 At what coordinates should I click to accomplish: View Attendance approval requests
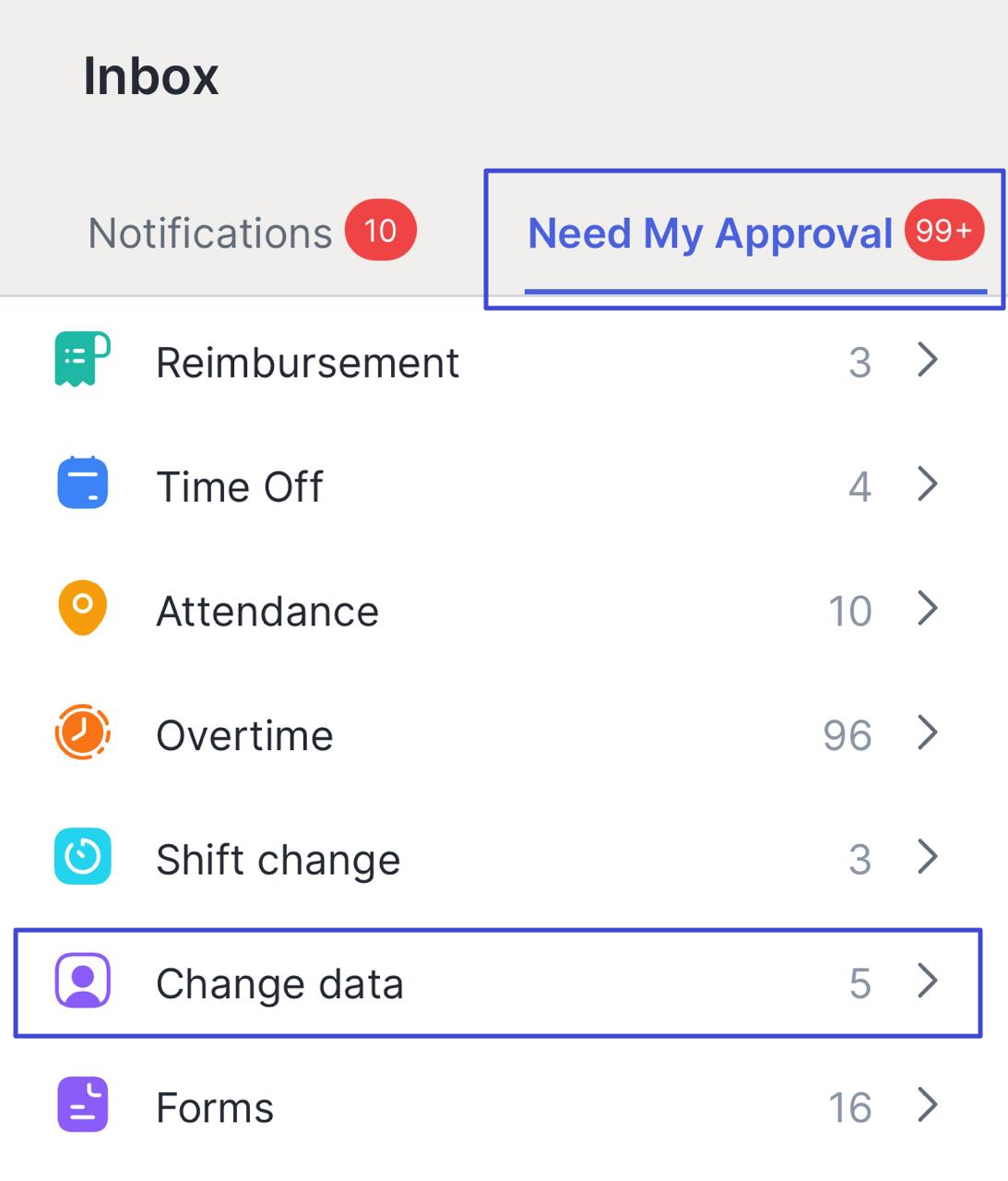click(498, 611)
